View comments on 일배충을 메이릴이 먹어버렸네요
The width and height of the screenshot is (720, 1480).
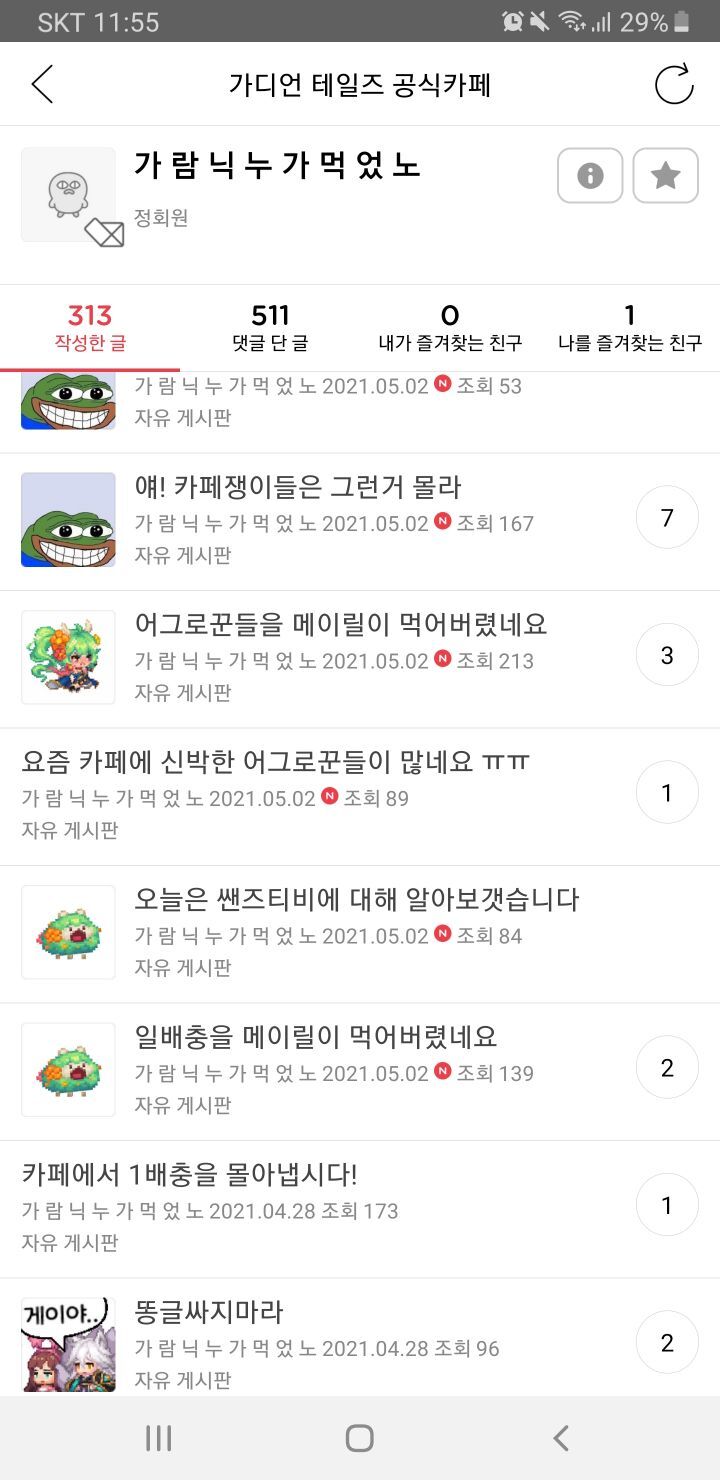[x=667, y=1068]
